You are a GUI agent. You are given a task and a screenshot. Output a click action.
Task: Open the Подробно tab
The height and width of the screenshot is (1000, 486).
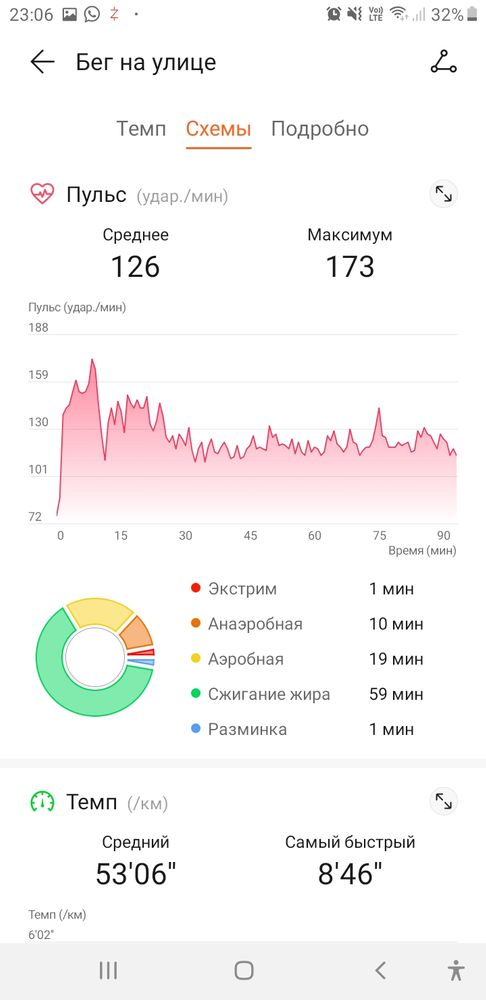pyautogui.click(x=320, y=129)
